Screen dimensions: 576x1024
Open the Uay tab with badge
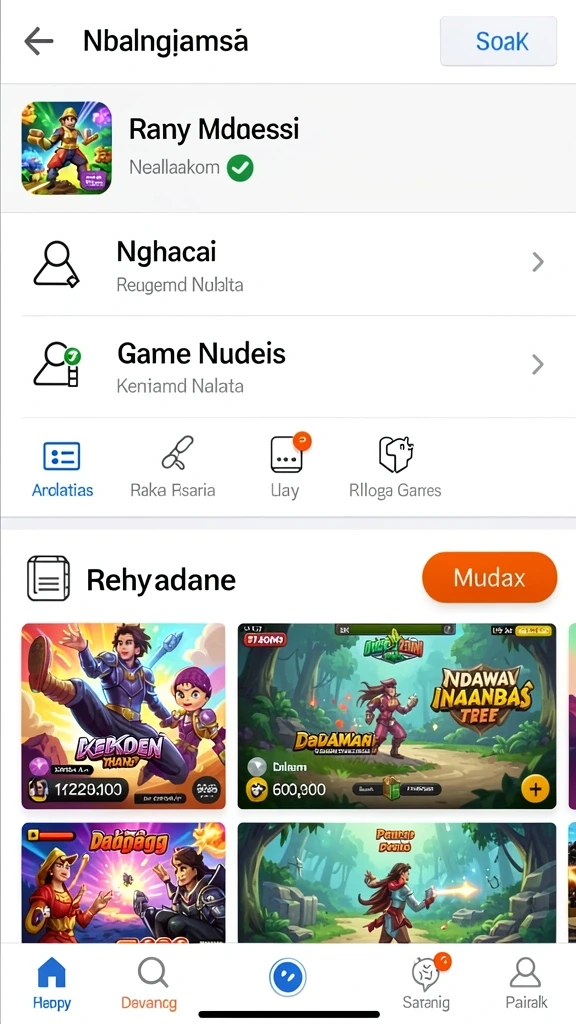(x=287, y=466)
